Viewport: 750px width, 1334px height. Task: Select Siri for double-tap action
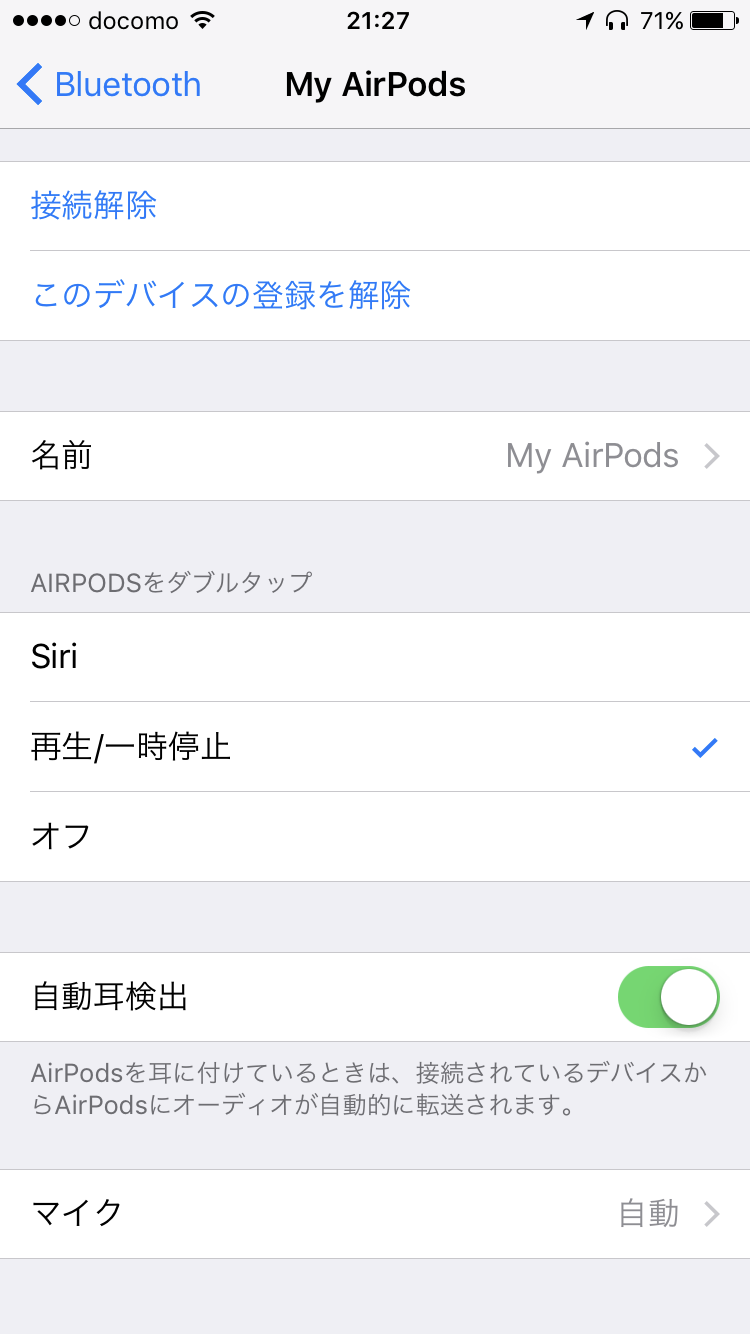[375, 657]
